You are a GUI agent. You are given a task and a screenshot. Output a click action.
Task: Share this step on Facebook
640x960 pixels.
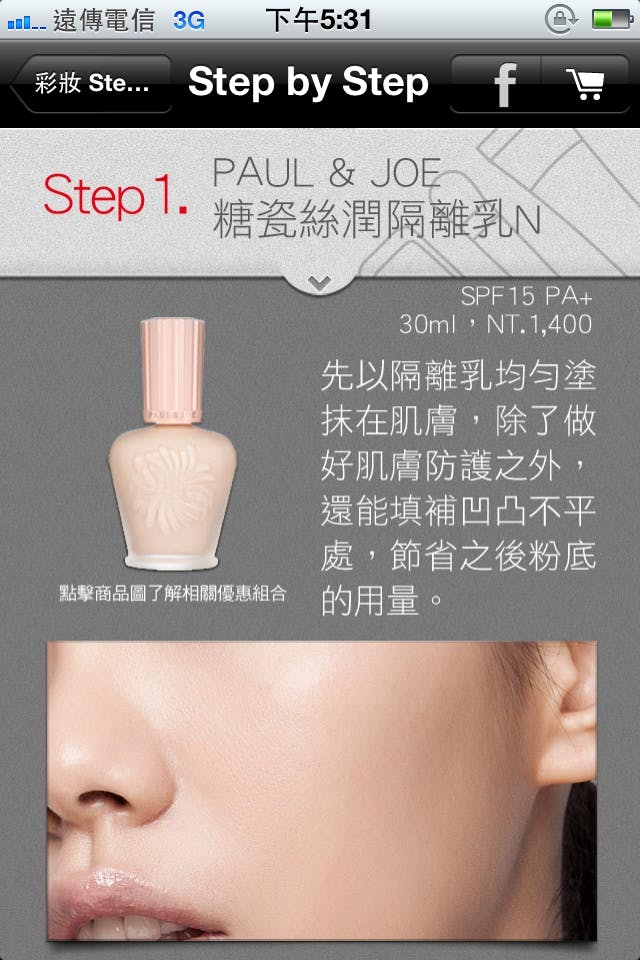point(503,84)
